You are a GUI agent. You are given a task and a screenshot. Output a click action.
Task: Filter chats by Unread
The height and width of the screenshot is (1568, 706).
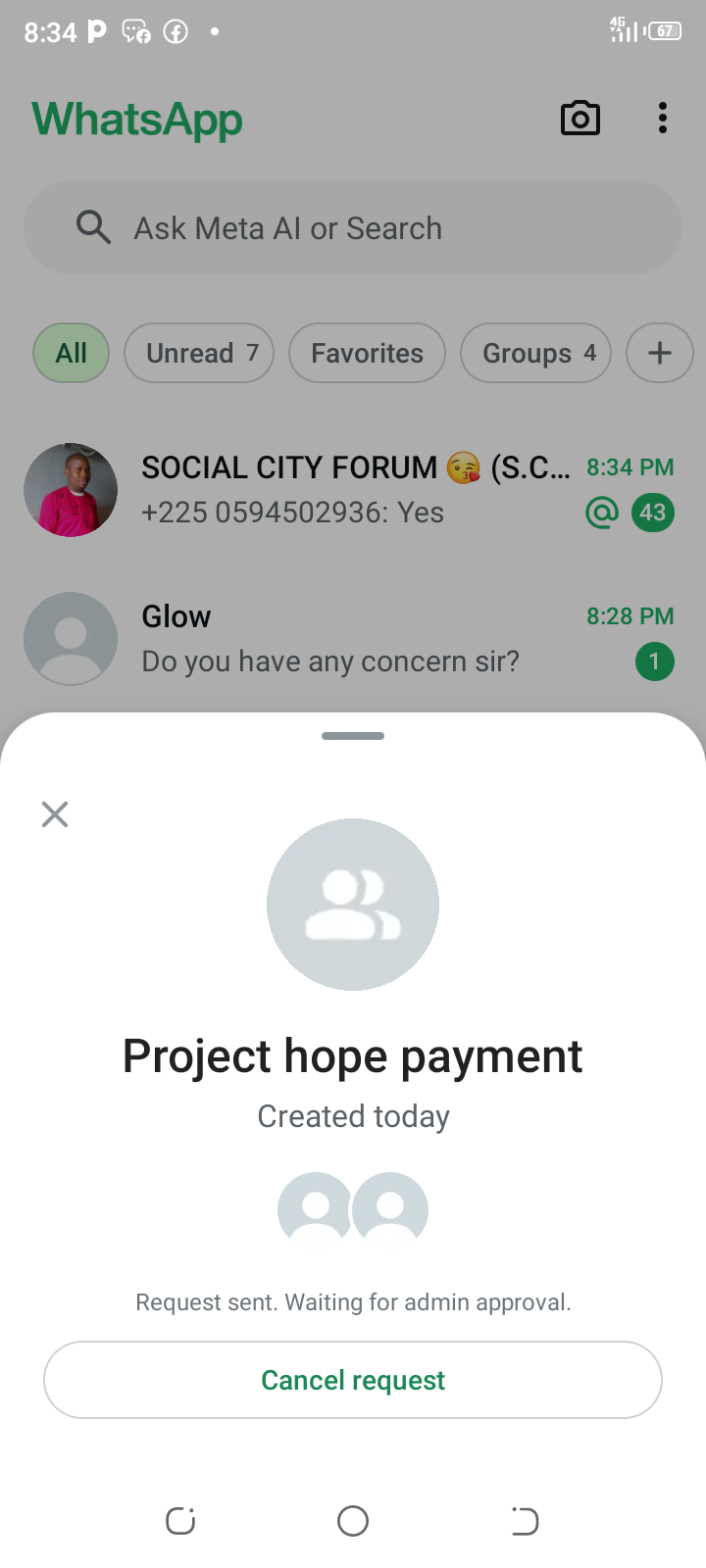(199, 353)
